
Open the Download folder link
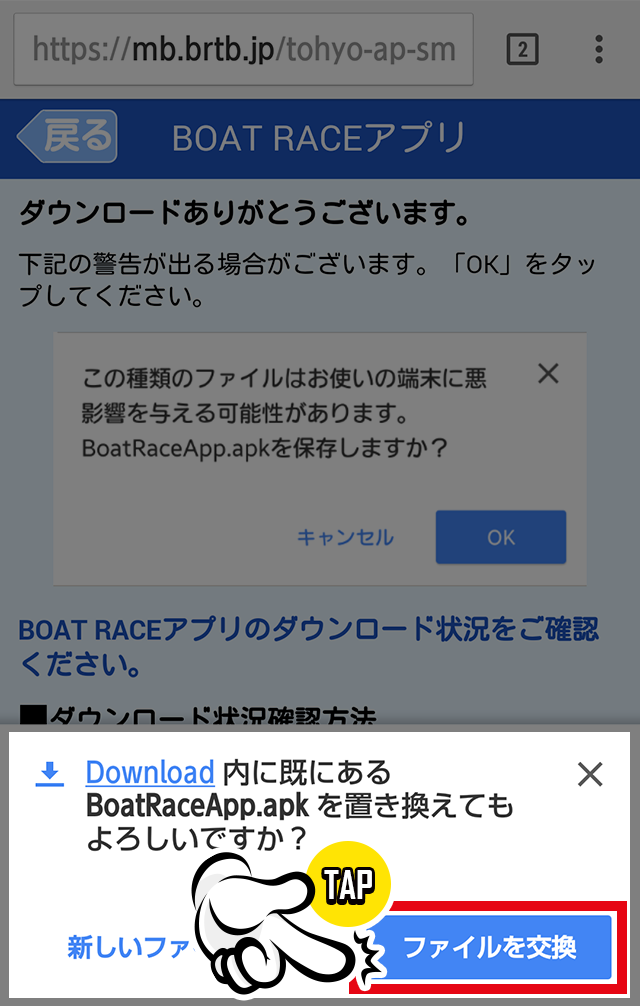click(150, 772)
